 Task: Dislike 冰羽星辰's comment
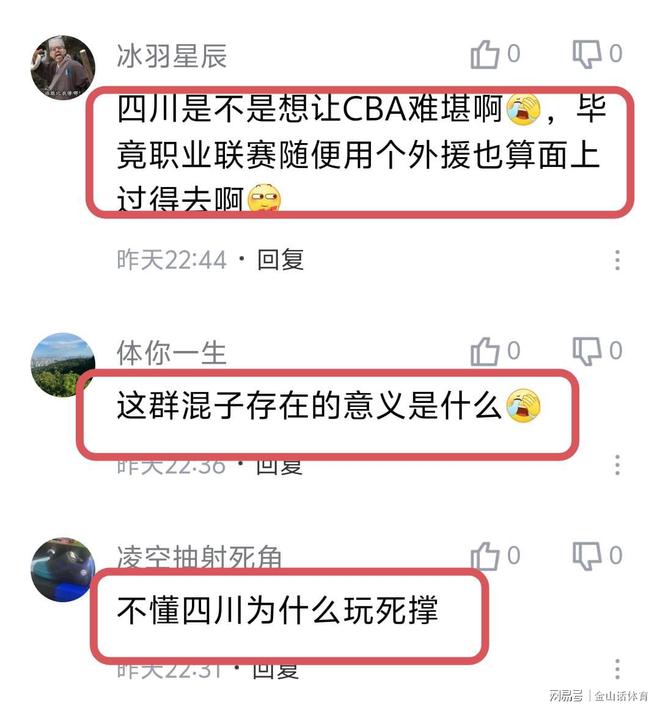[587, 53]
